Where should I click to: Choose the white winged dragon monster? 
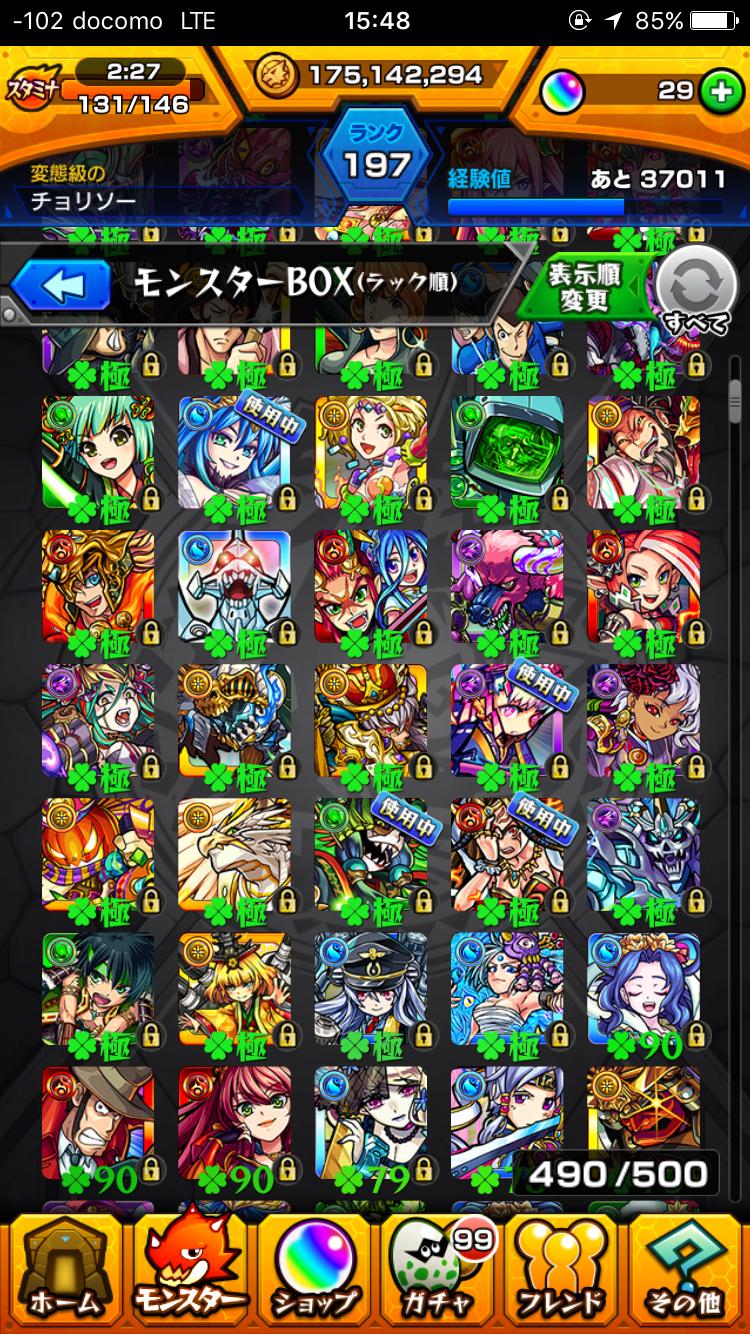click(234, 855)
